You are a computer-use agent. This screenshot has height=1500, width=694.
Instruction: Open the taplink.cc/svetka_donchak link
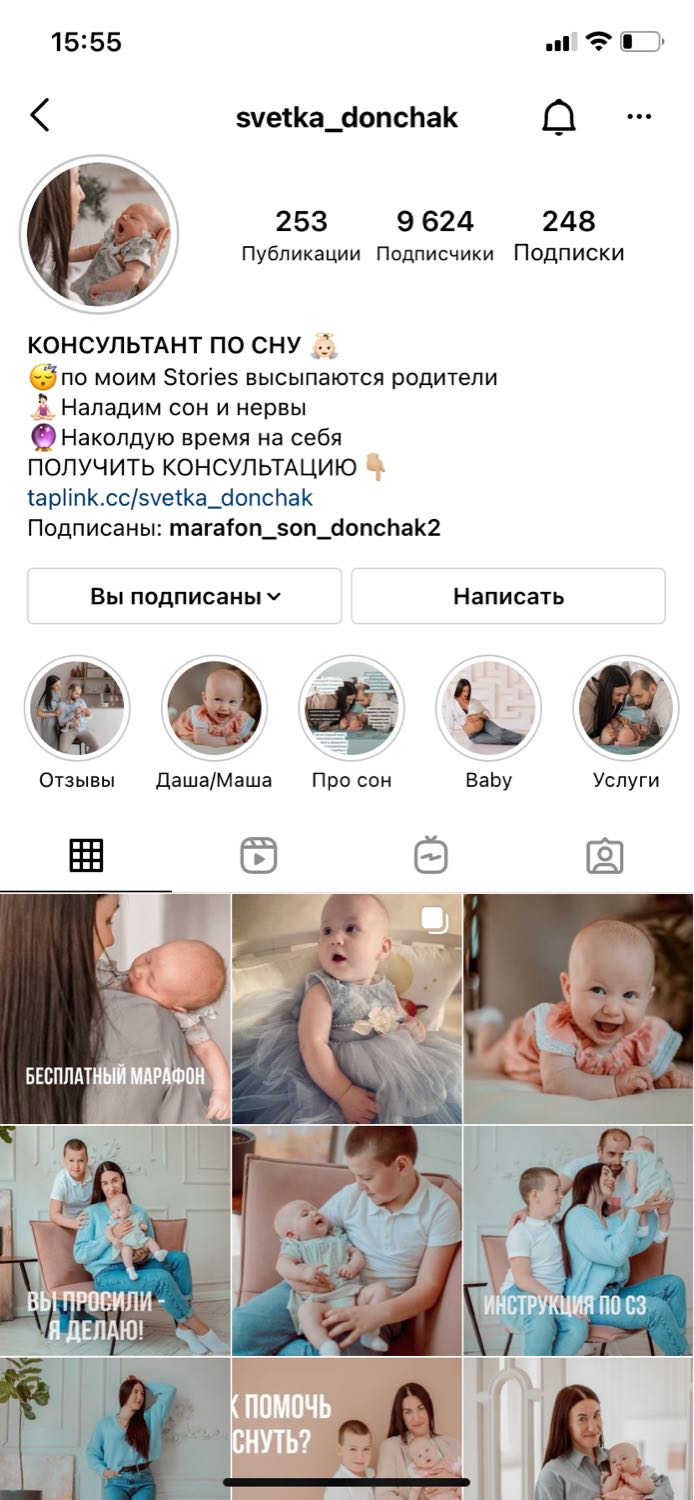point(170,498)
